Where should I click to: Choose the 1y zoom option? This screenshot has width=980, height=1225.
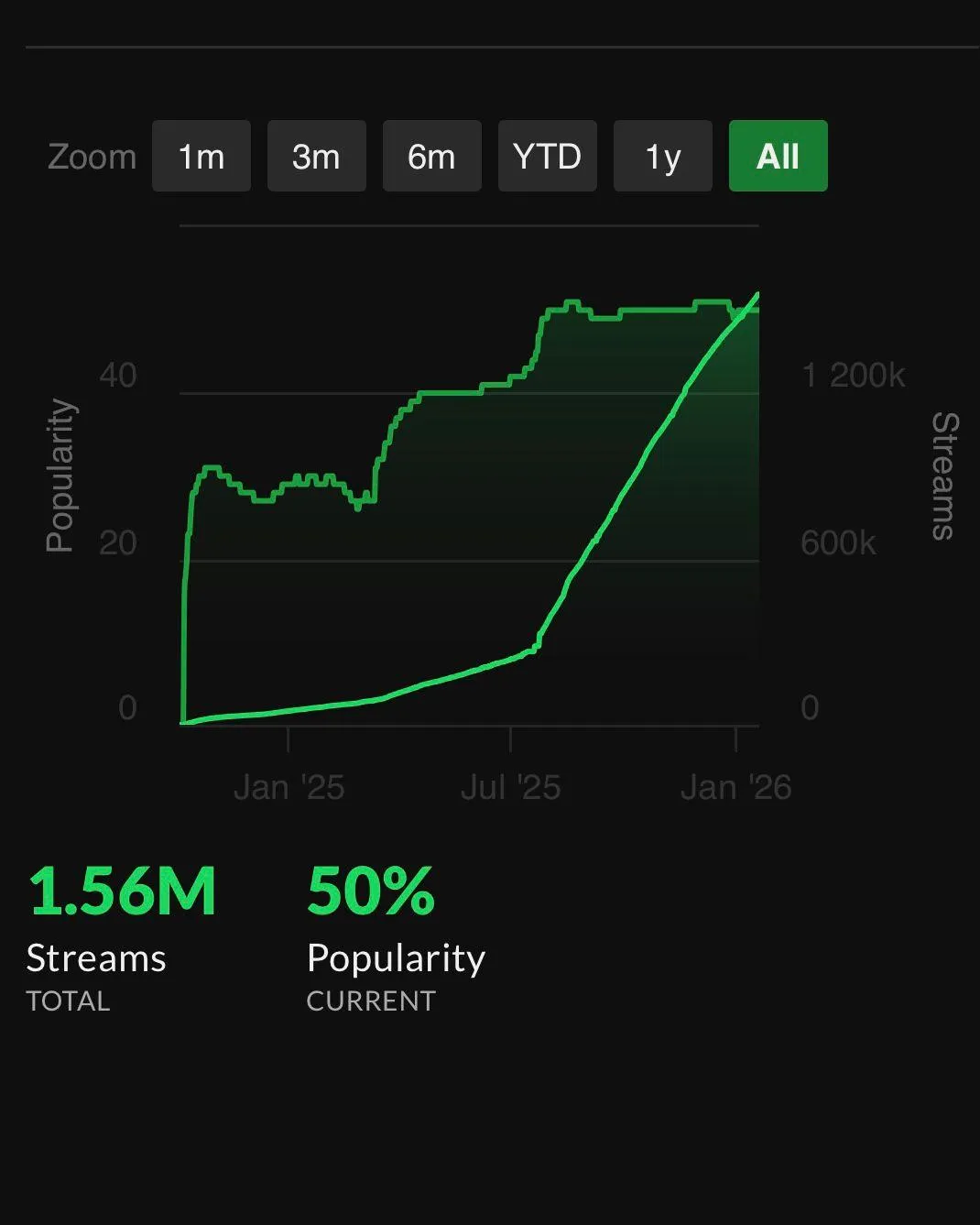[x=662, y=156]
